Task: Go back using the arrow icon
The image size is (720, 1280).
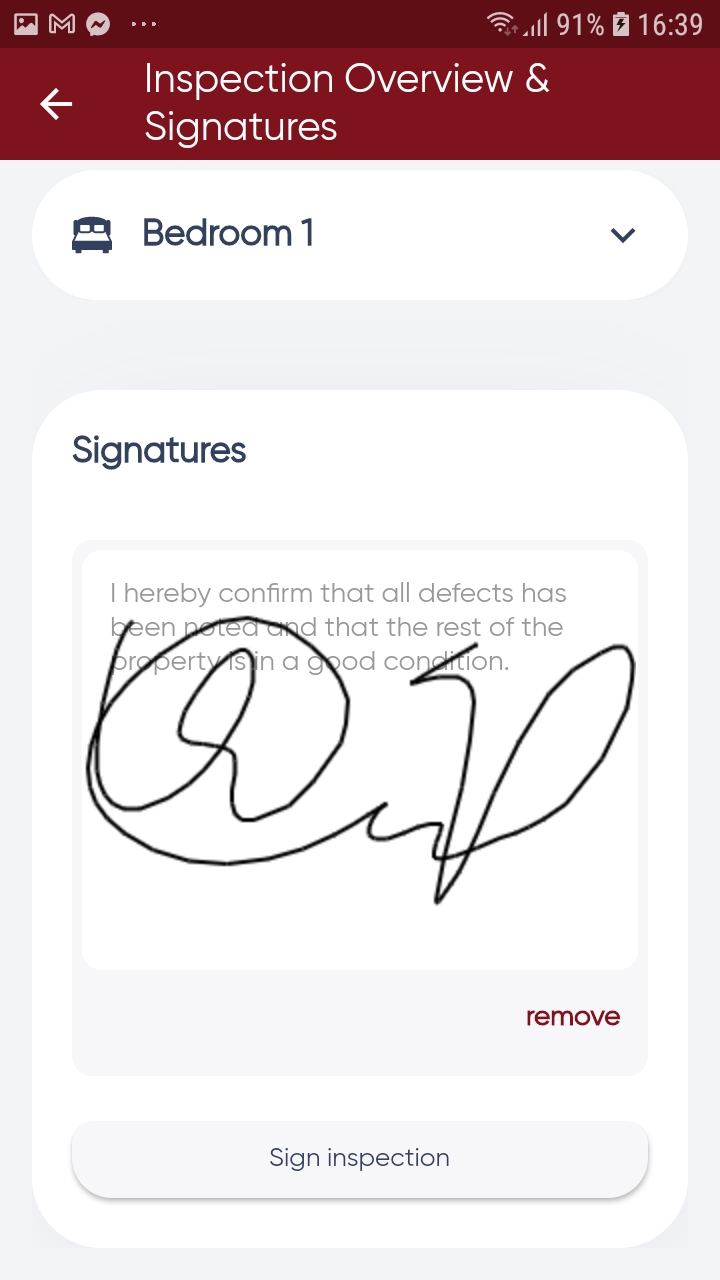Action: point(56,104)
